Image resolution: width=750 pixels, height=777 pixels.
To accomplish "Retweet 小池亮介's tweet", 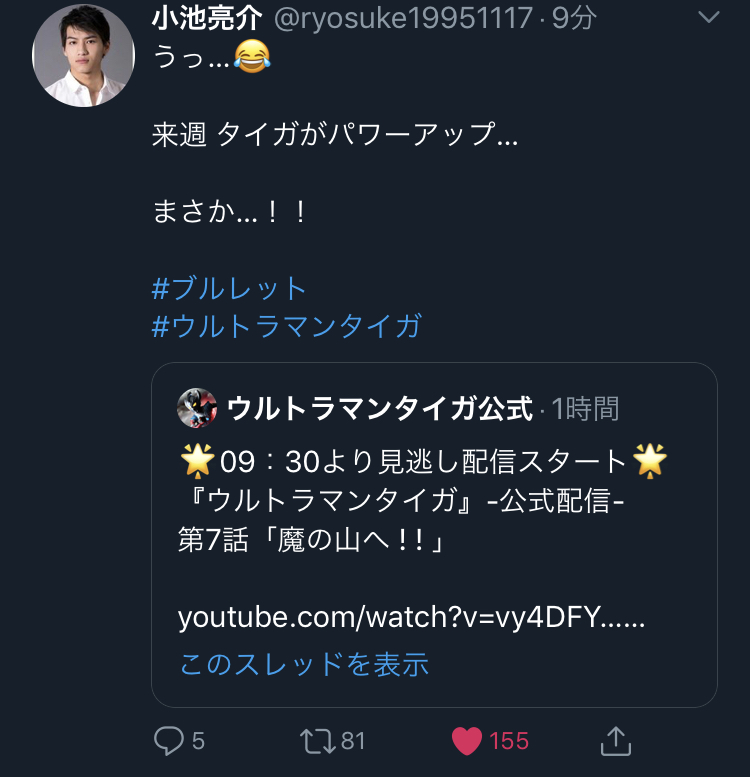I will point(318,741).
